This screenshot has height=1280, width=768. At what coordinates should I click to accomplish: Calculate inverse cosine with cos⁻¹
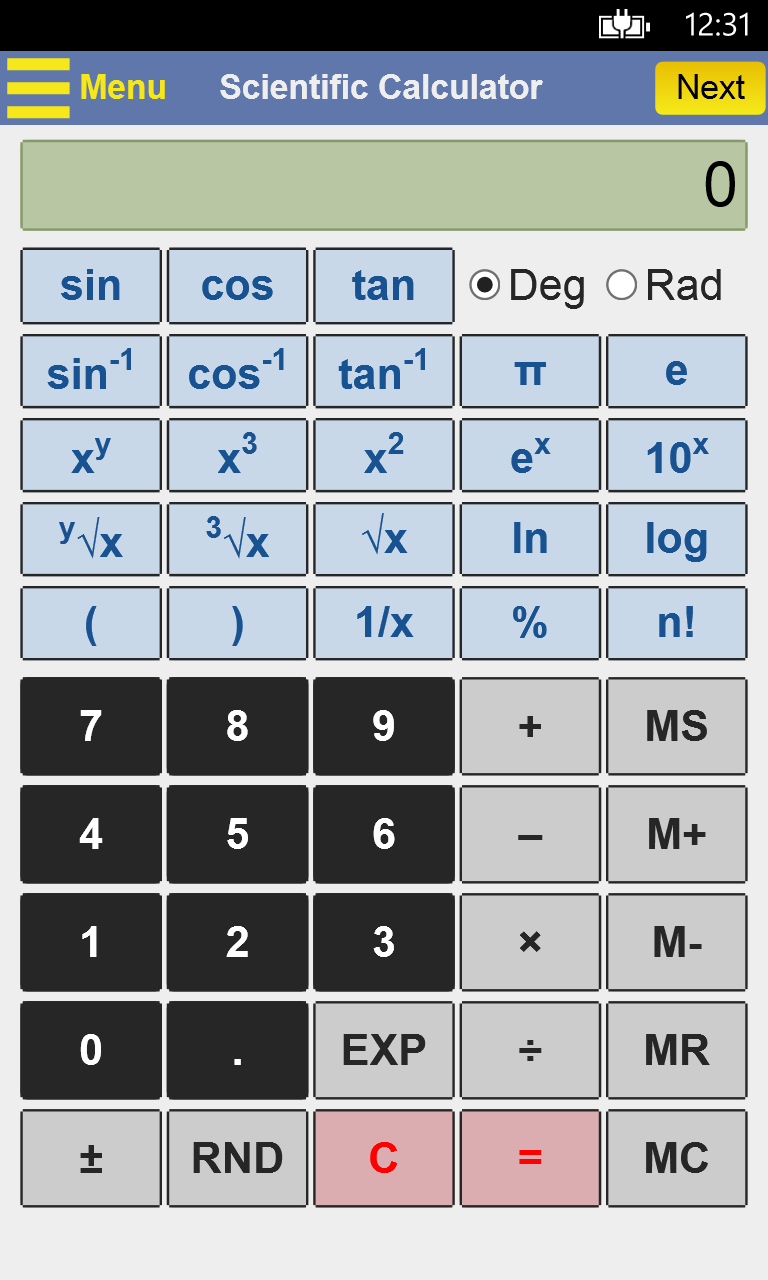[x=237, y=372]
